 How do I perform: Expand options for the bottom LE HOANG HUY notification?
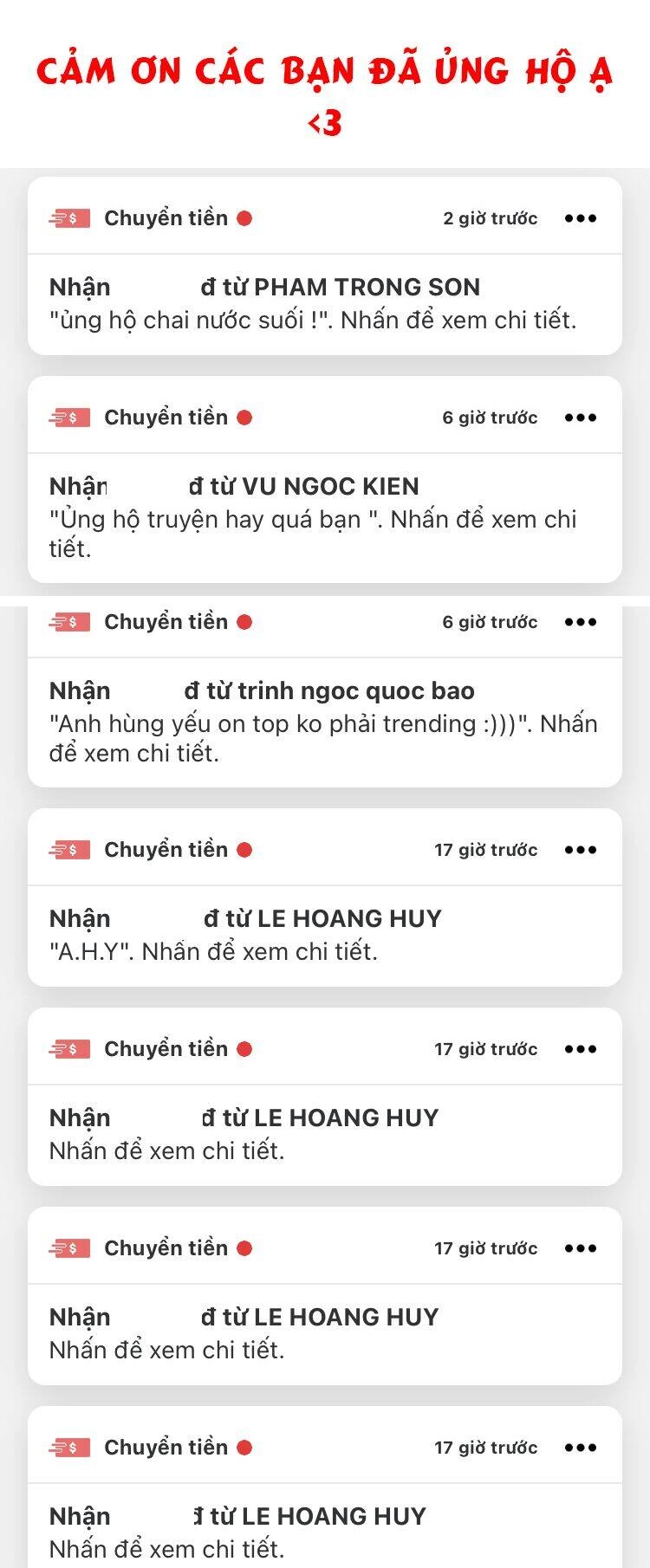click(581, 1446)
